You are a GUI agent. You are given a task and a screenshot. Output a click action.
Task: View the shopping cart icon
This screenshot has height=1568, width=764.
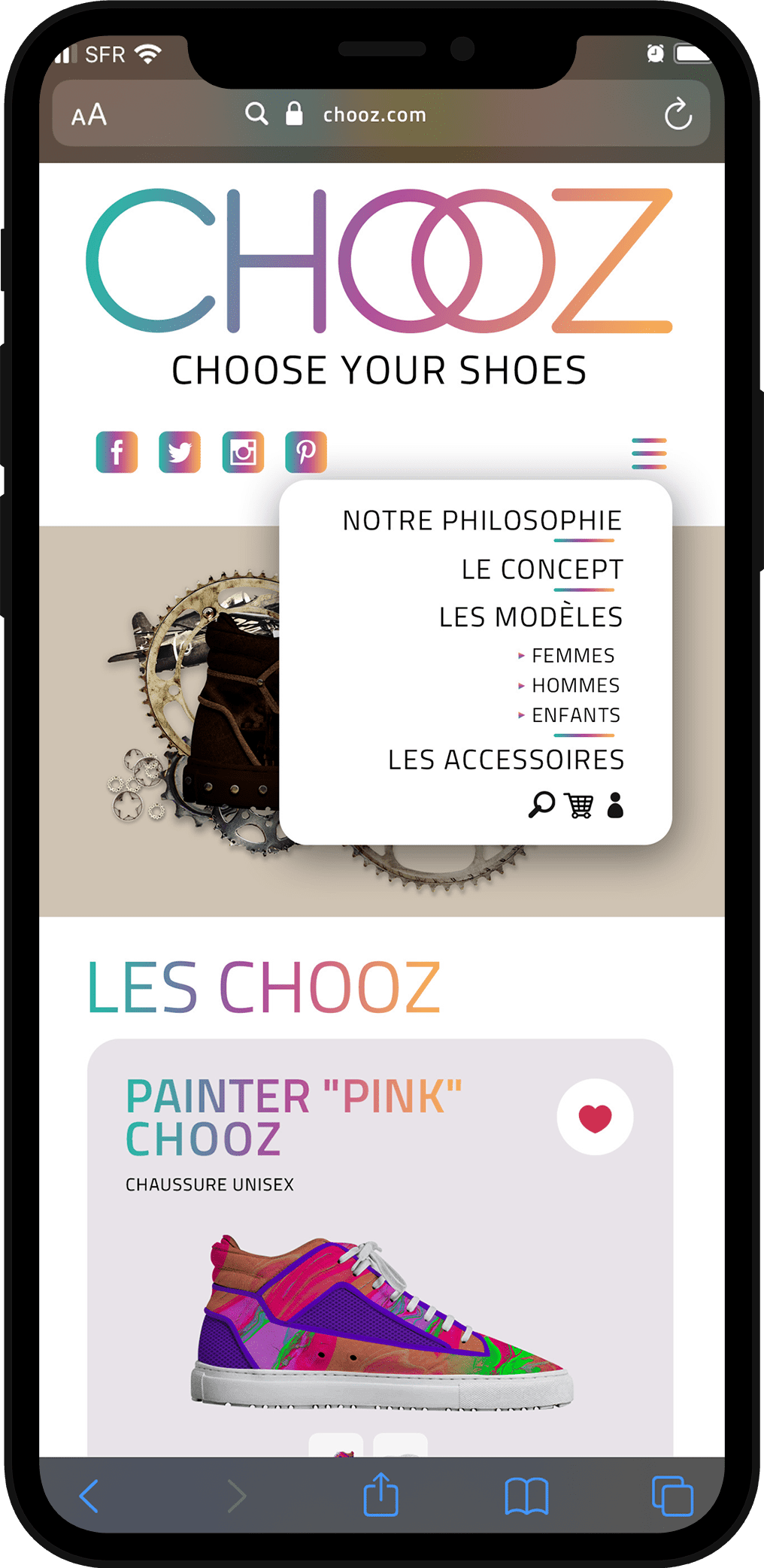pos(578,805)
